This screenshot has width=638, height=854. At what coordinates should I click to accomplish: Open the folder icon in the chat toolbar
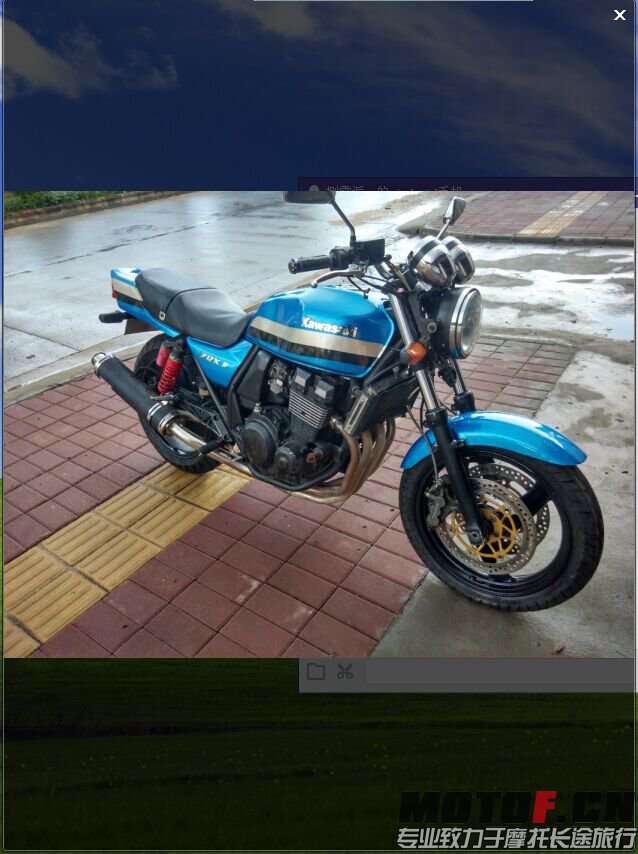[316, 671]
